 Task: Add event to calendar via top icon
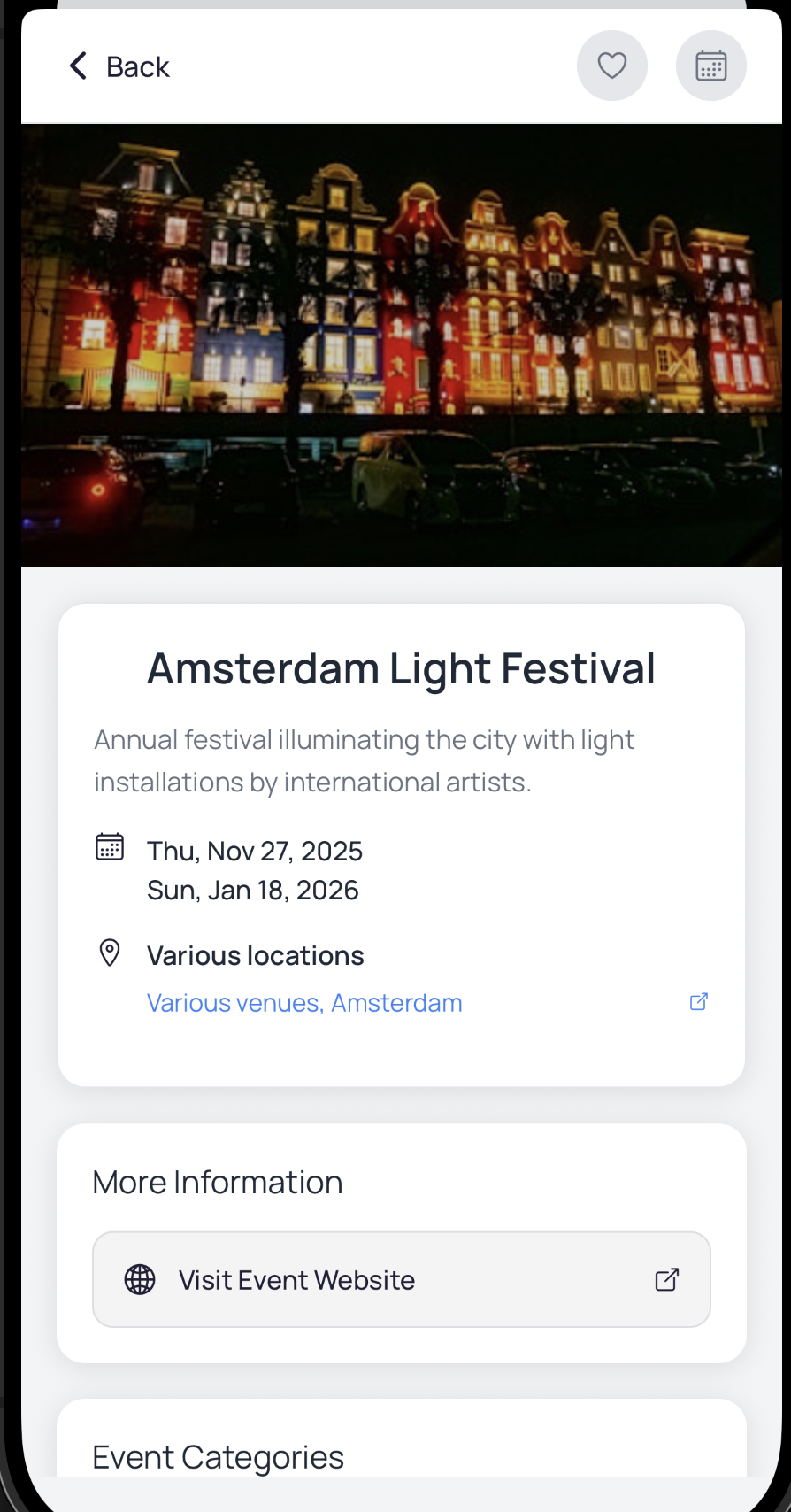[x=711, y=66]
